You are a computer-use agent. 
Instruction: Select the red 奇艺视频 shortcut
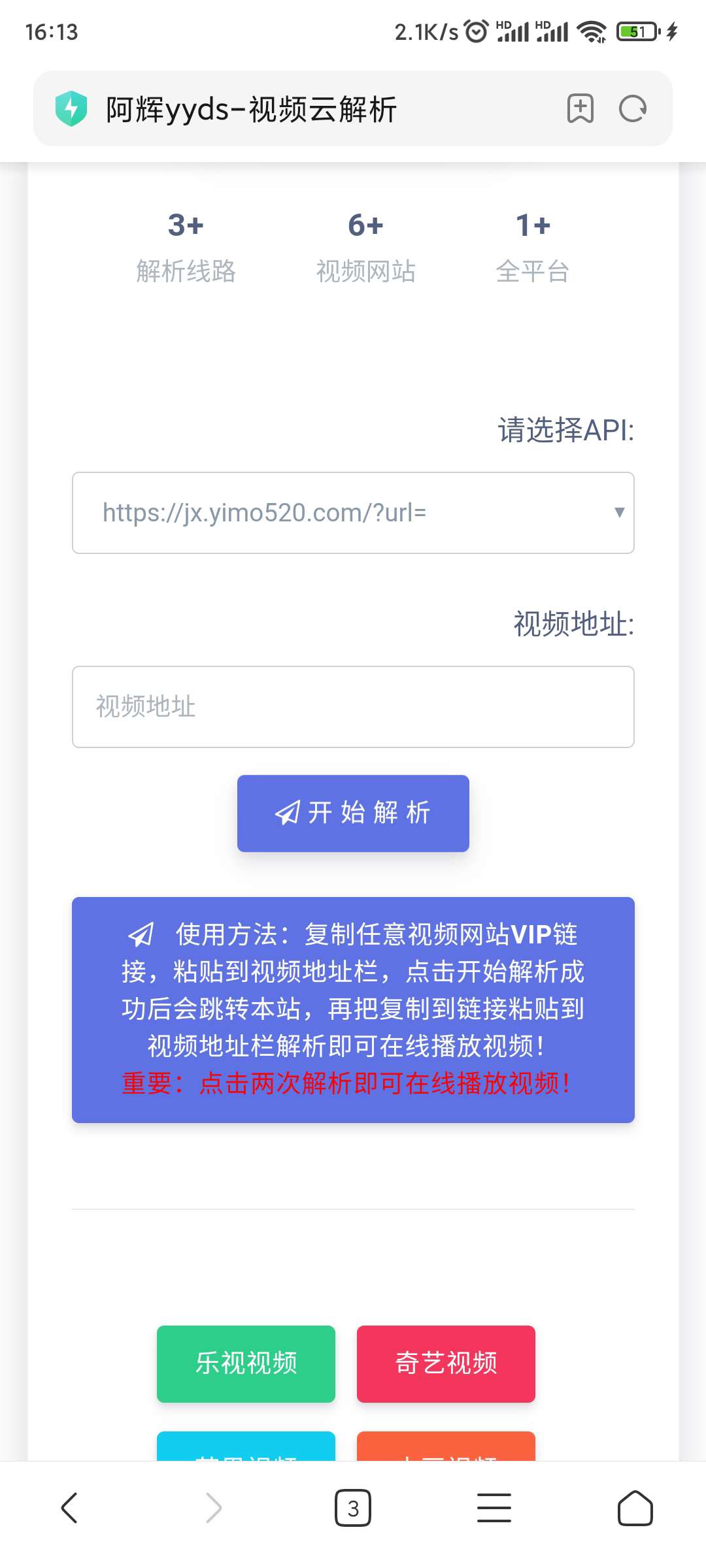tap(446, 1364)
